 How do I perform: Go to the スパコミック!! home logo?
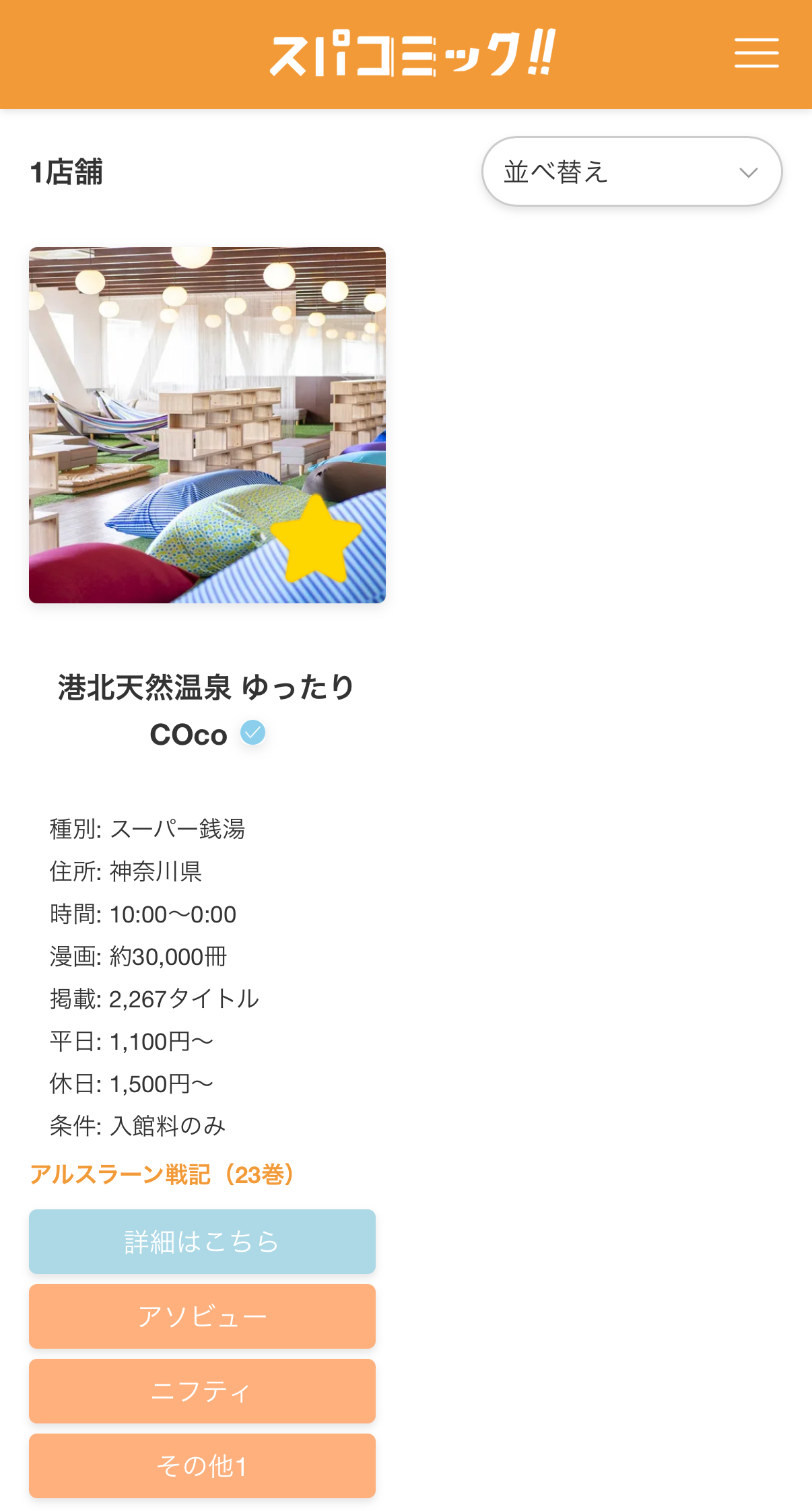(412, 53)
